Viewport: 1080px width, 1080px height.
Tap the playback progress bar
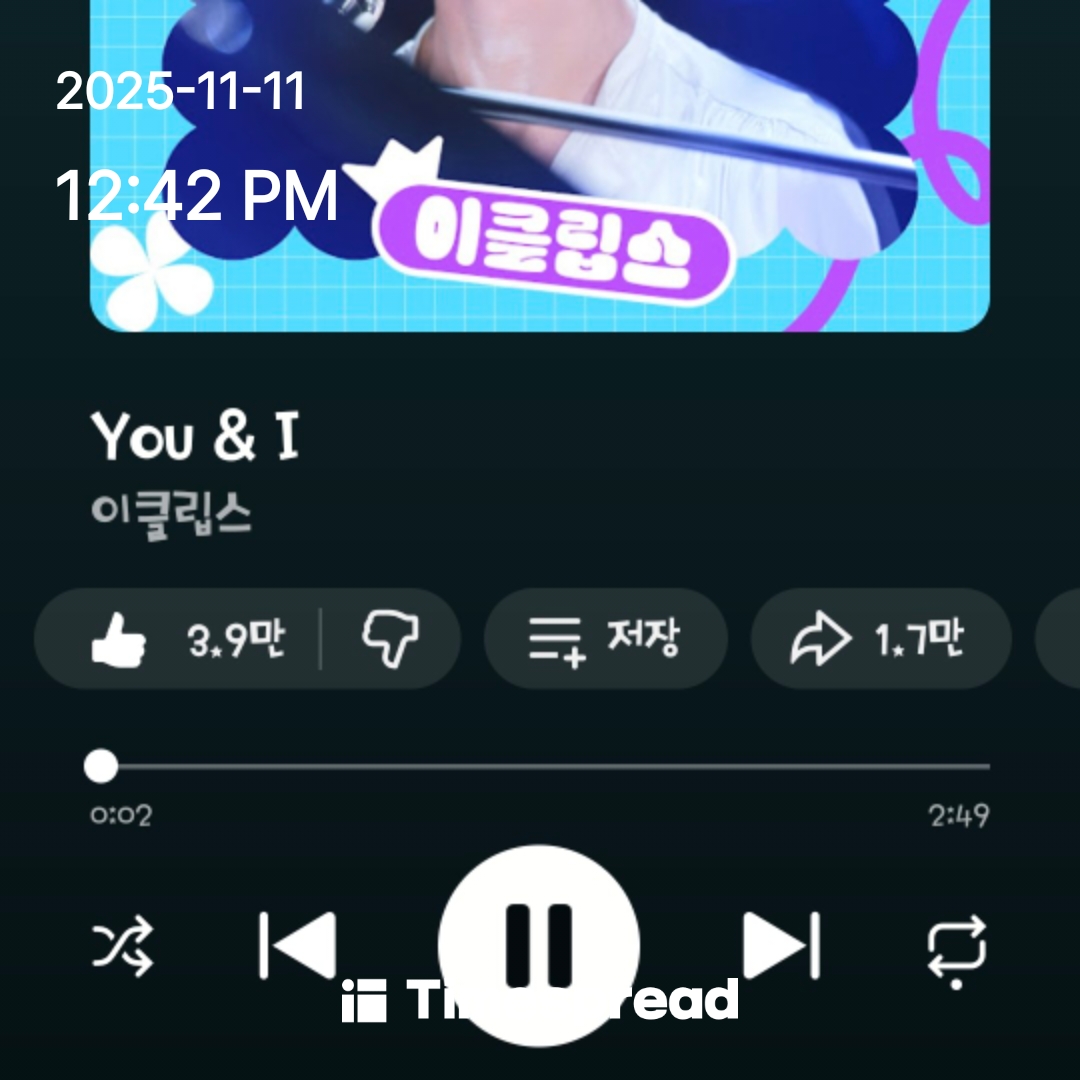click(540, 767)
